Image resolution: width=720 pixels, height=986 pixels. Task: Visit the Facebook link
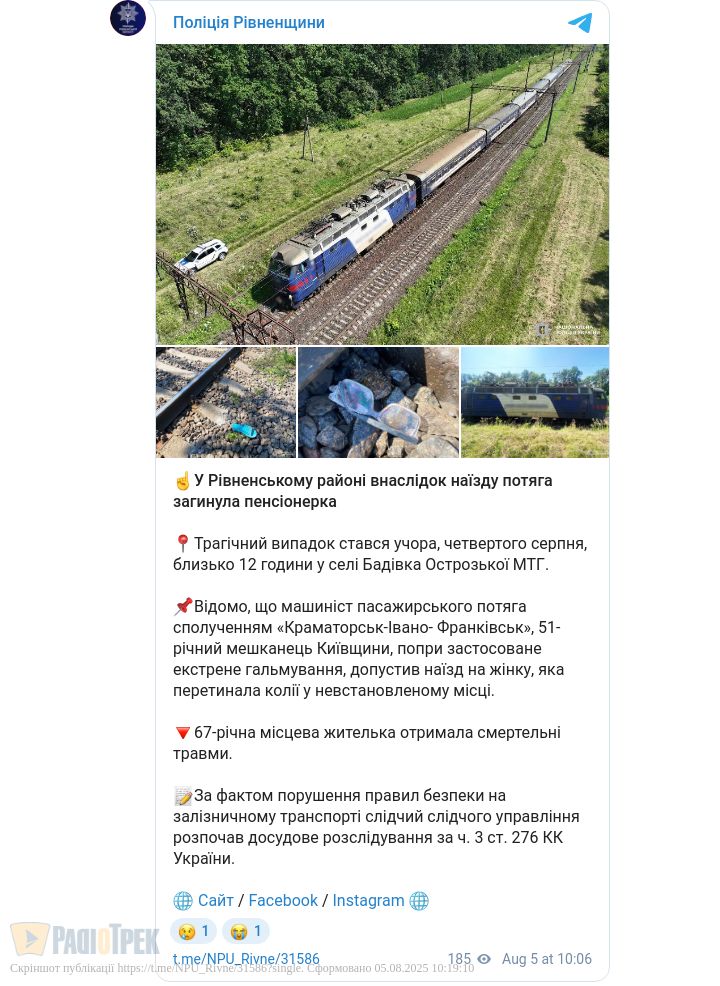[x=283, y=900]
